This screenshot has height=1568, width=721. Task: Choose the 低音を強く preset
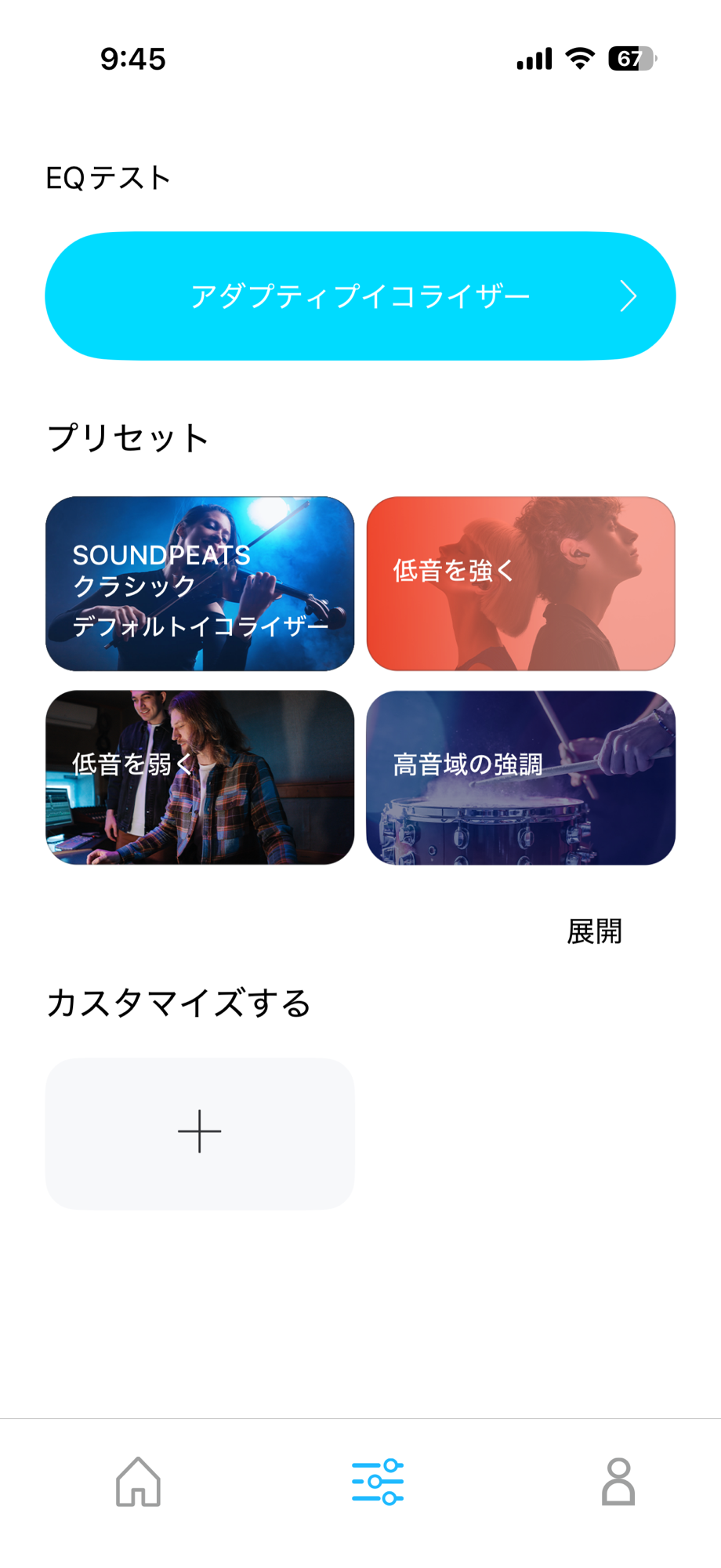click(x=520, y=584)
